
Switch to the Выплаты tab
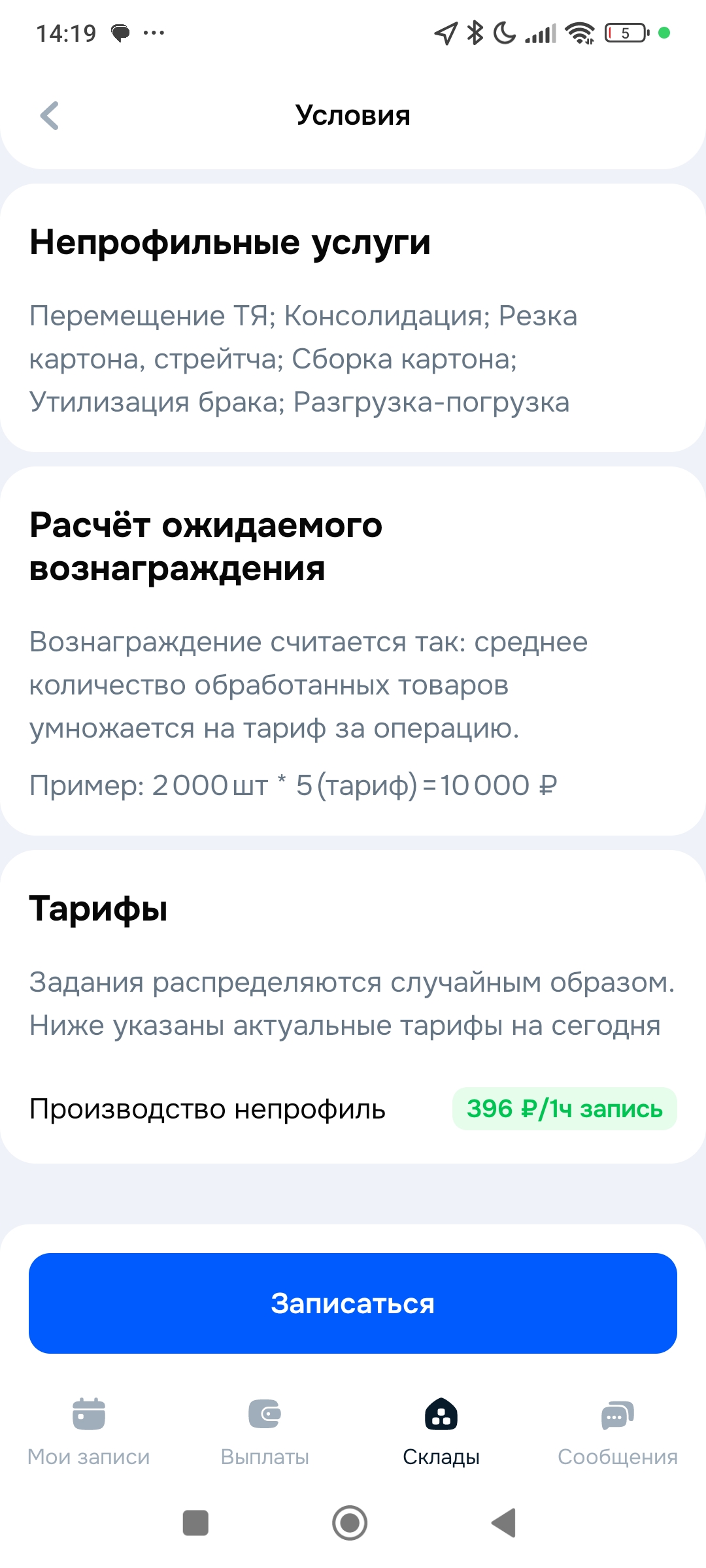coord(265,1432)
